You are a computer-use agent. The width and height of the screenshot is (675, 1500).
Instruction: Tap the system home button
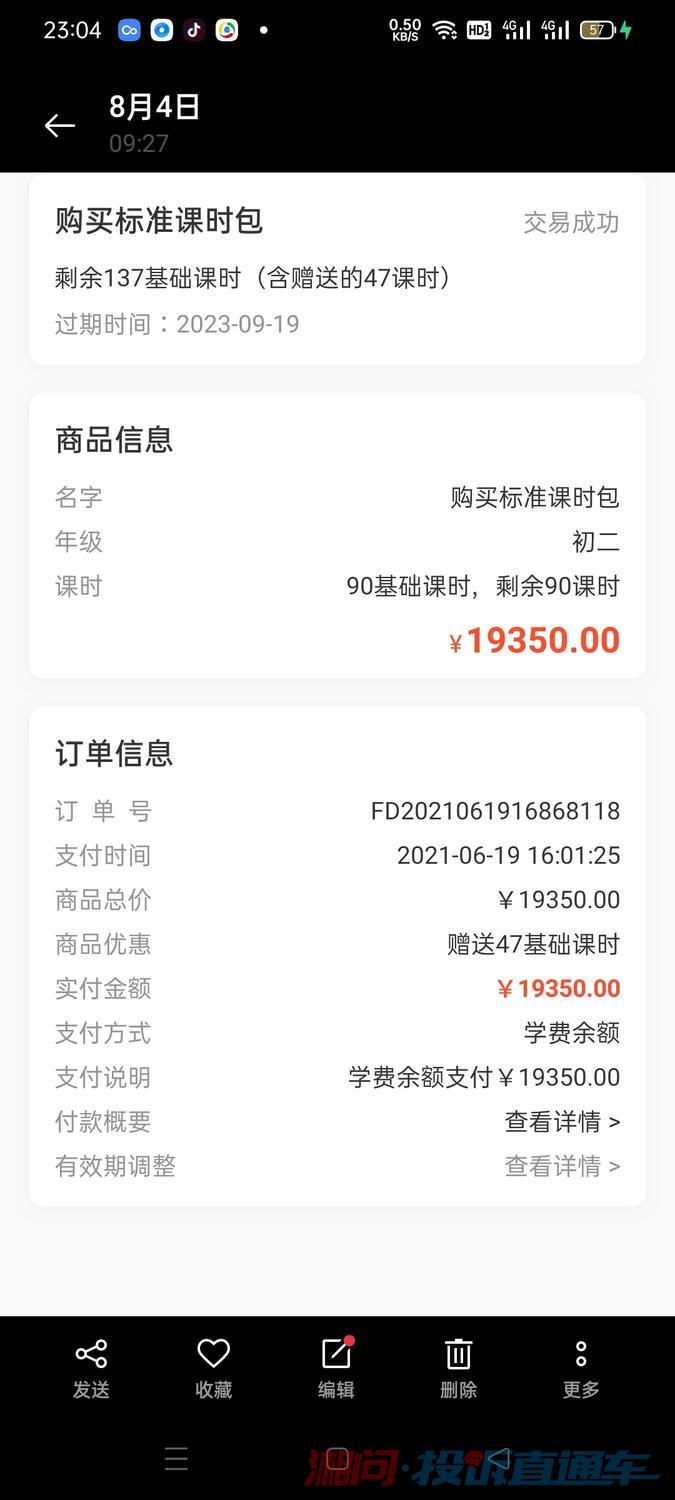(338, 1459)
